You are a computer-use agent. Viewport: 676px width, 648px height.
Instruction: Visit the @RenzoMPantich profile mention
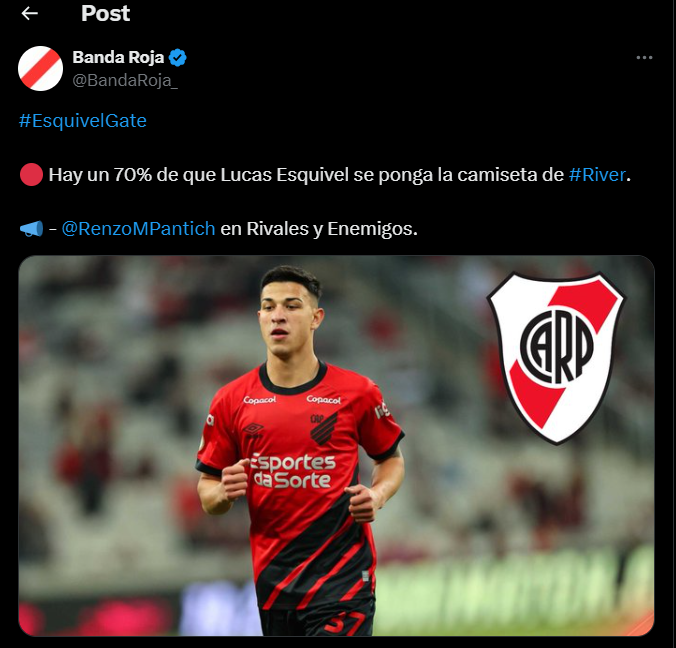(138, 229)
